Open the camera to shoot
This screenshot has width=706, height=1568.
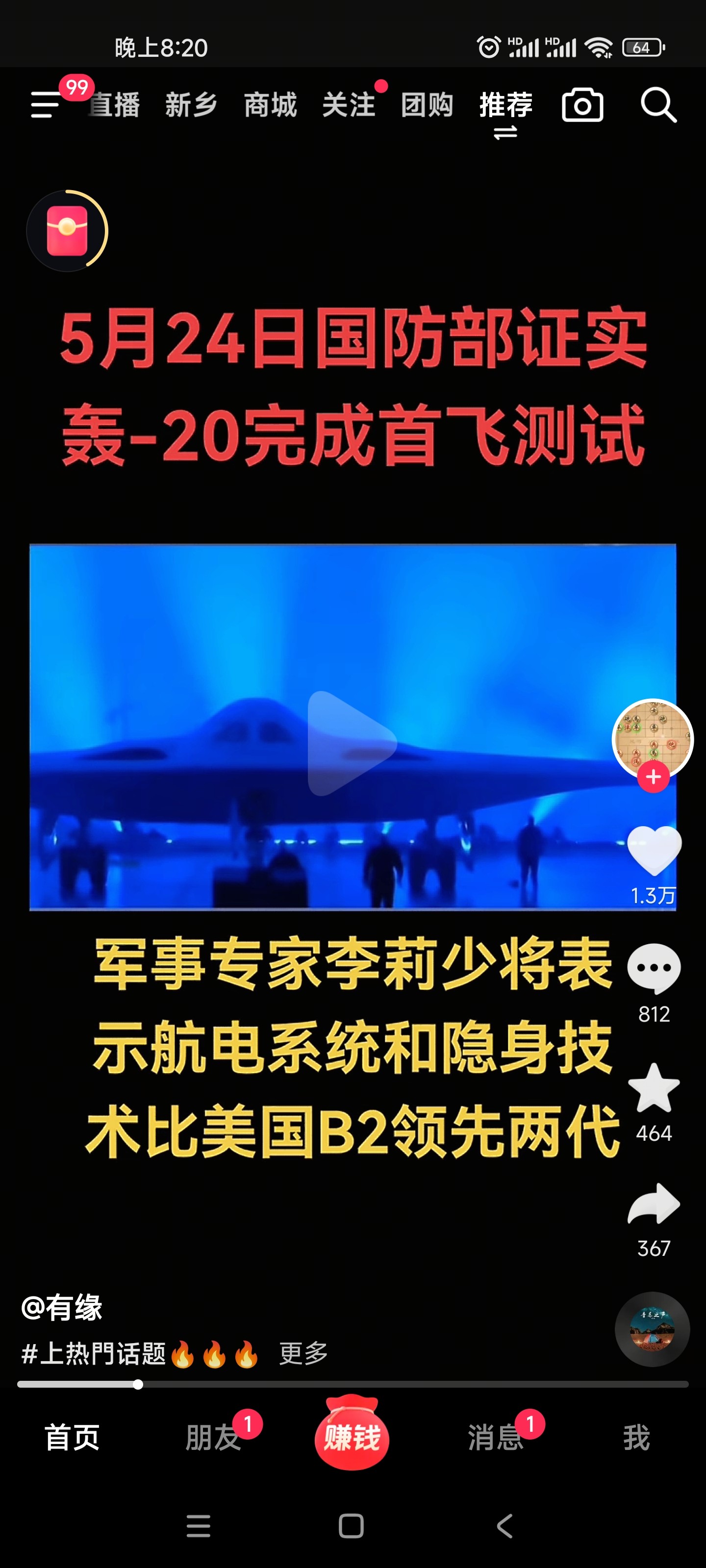click(582, 105)
